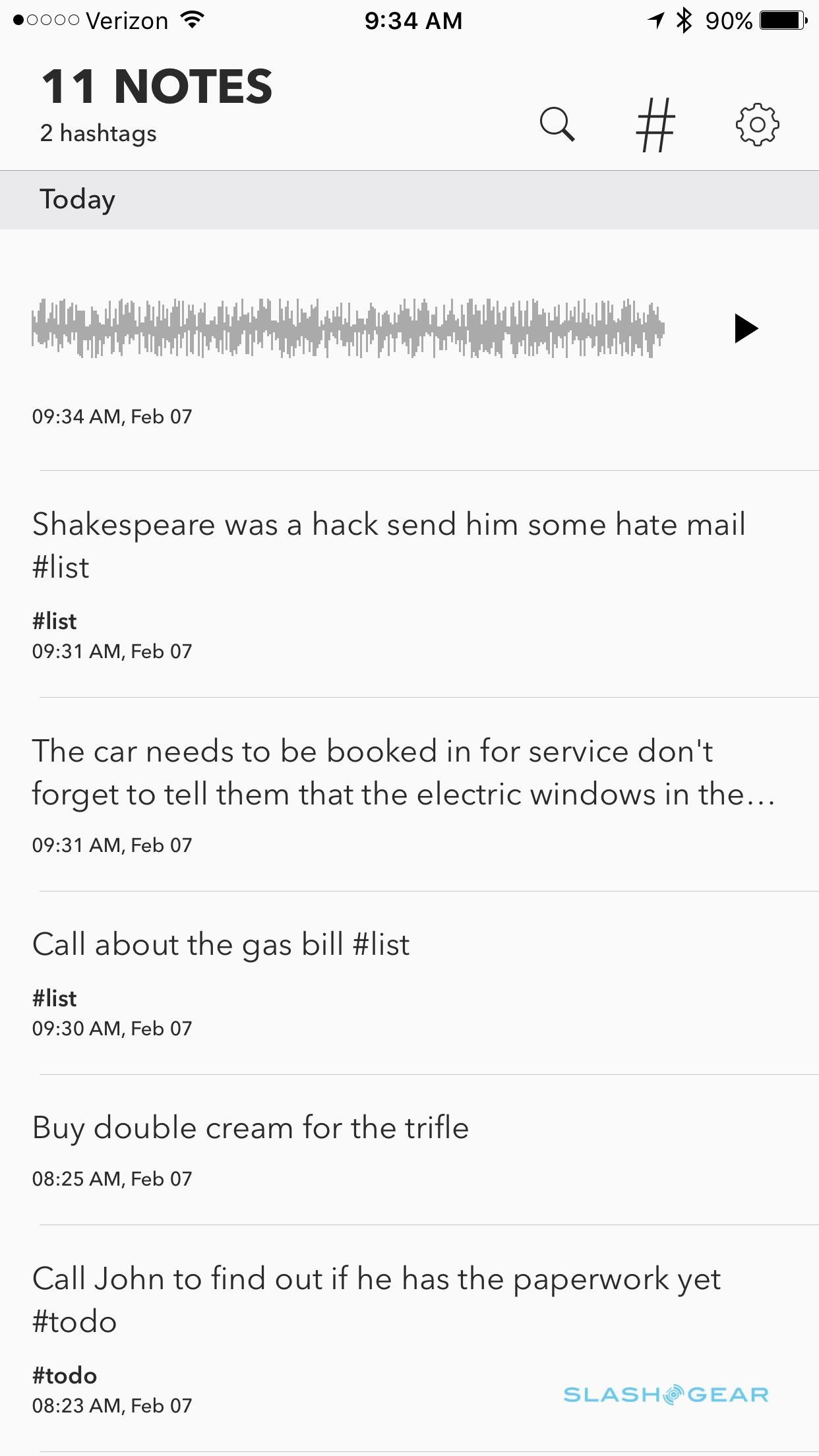
Task: Open the car service booking note
Action: point(402,773)
